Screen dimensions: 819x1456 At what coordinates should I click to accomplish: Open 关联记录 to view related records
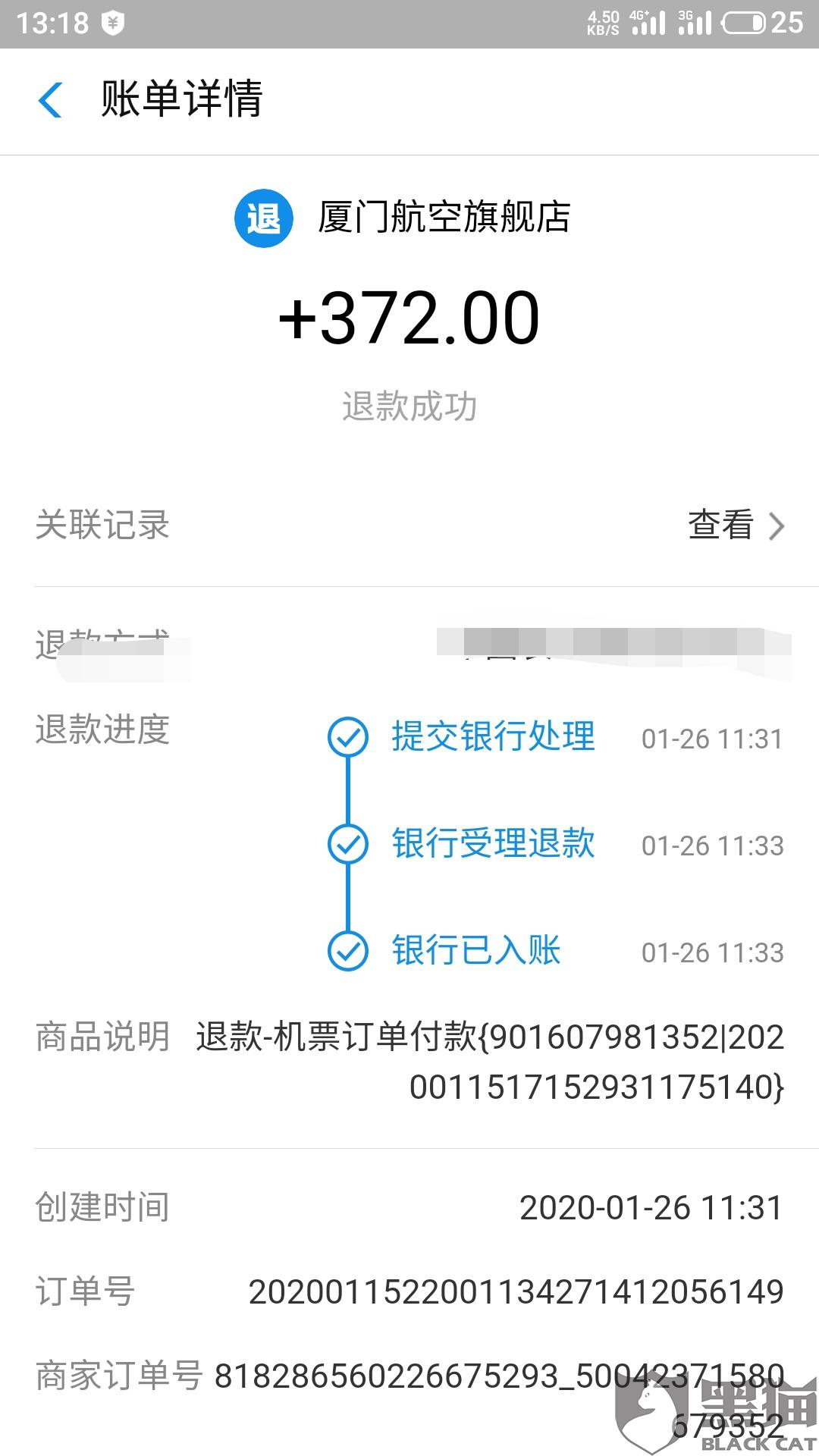734,525
